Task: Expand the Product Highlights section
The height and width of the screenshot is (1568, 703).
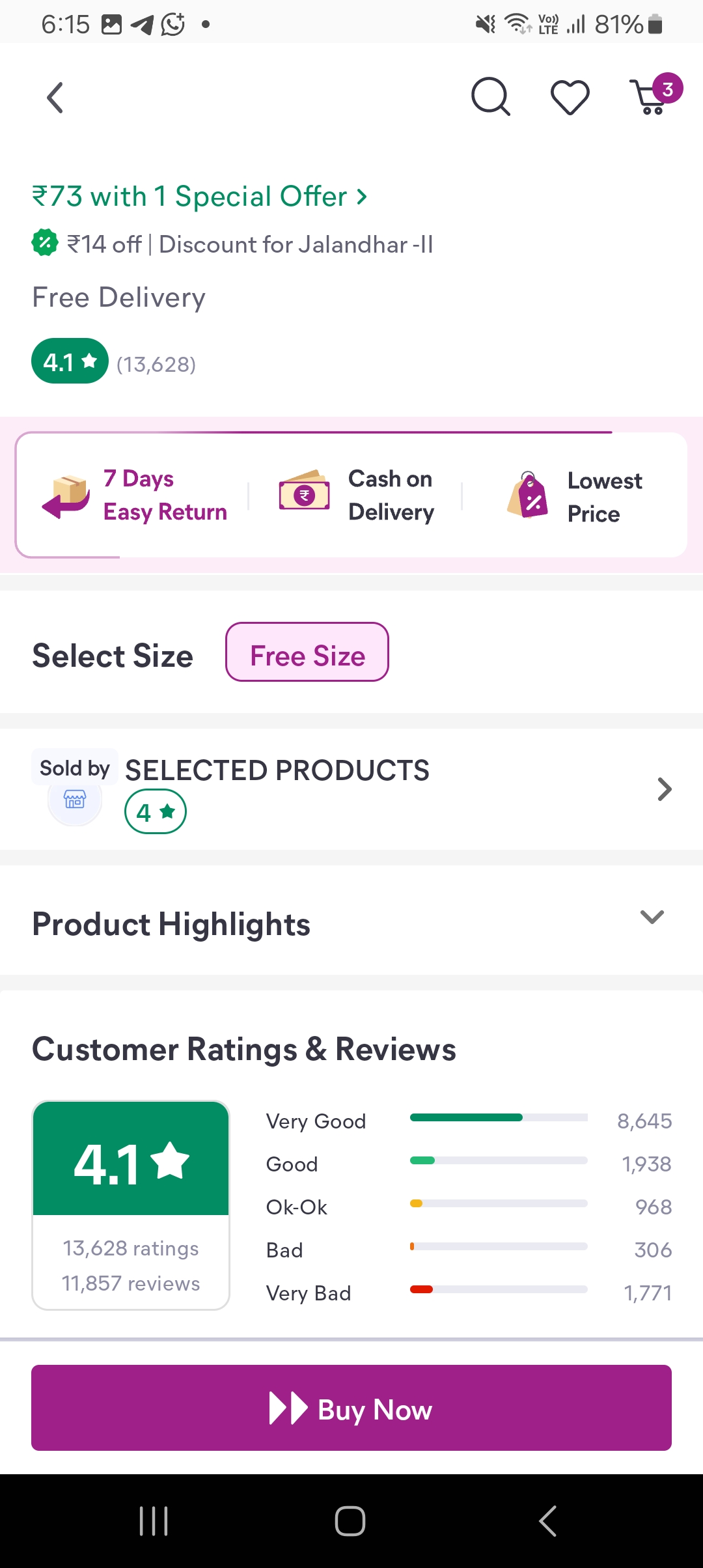Action: pyautogui.click(x=652, y=918)
